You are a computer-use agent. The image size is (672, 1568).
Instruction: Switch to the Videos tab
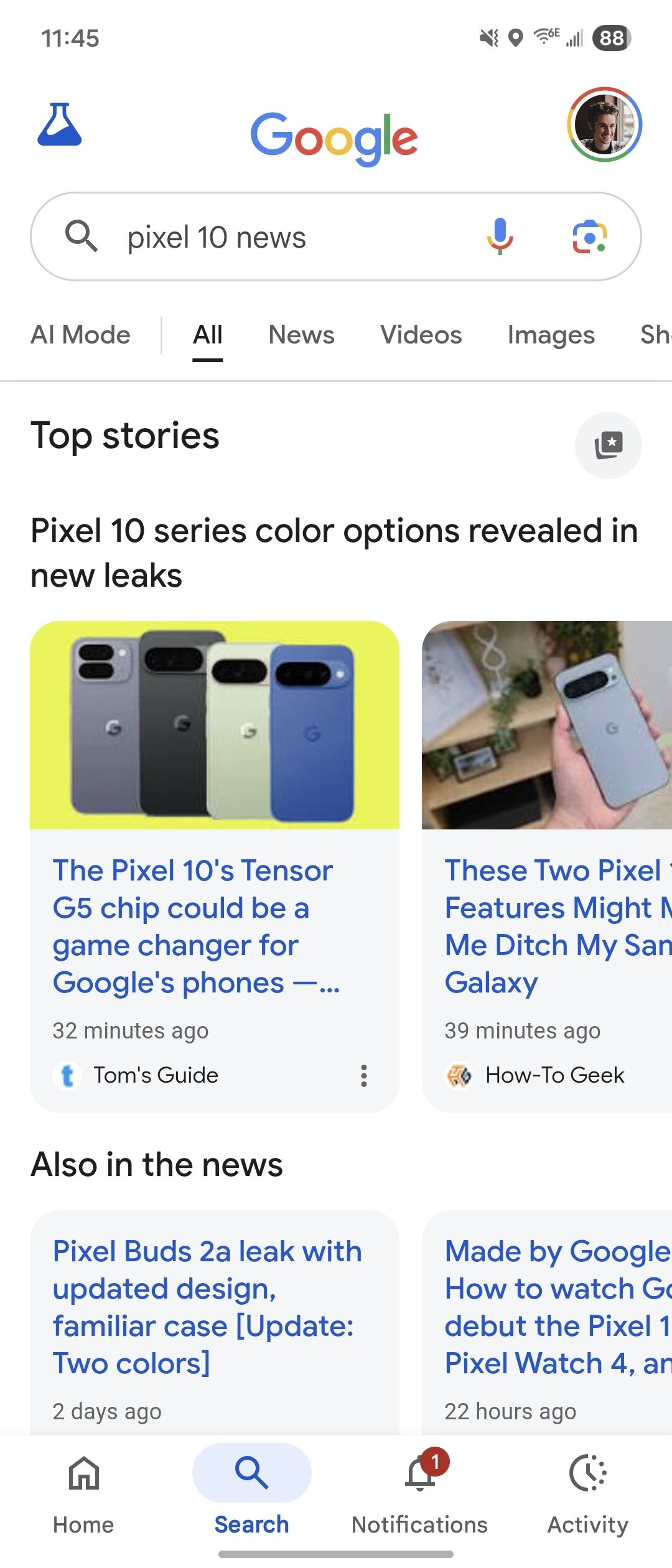(421, 335)
